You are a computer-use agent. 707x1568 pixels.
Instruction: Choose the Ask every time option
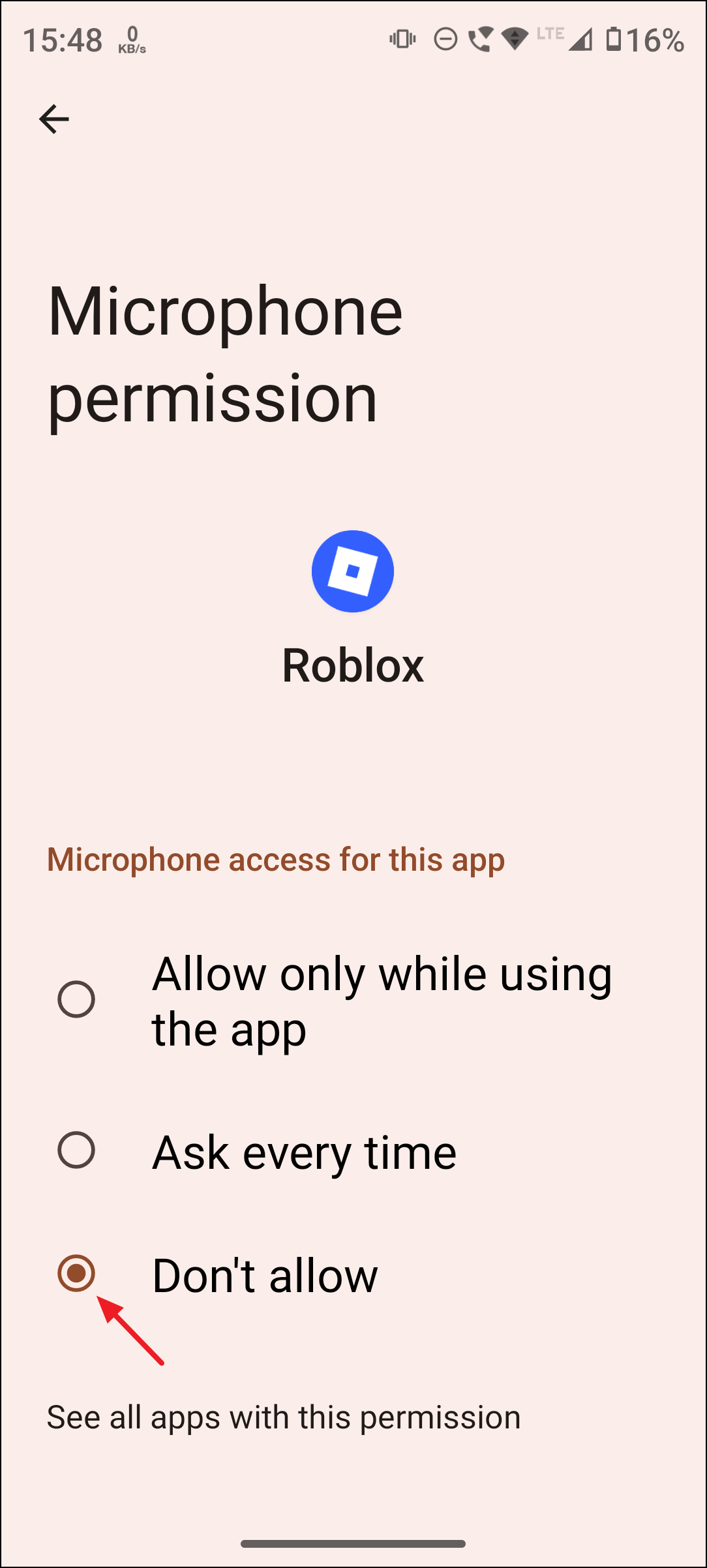coord(76,1150)
